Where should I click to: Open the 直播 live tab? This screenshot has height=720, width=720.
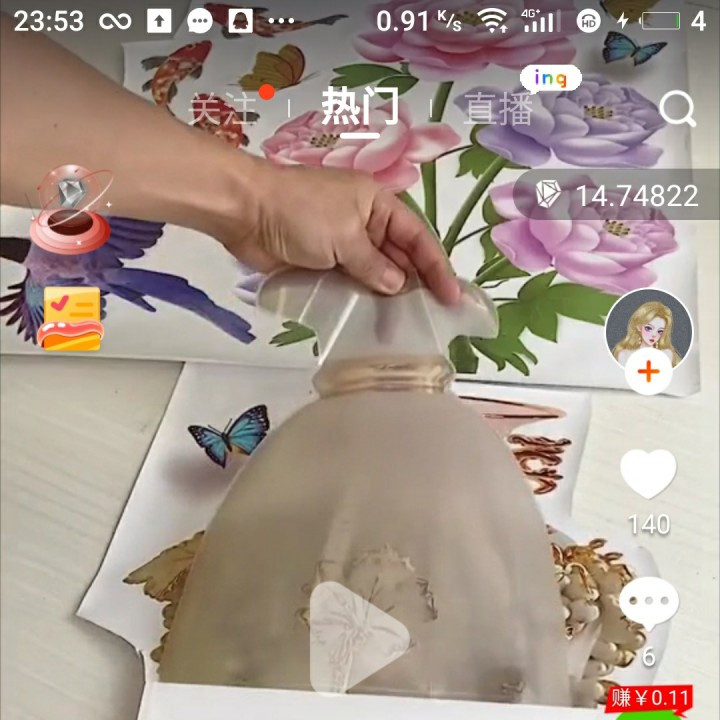498,109
